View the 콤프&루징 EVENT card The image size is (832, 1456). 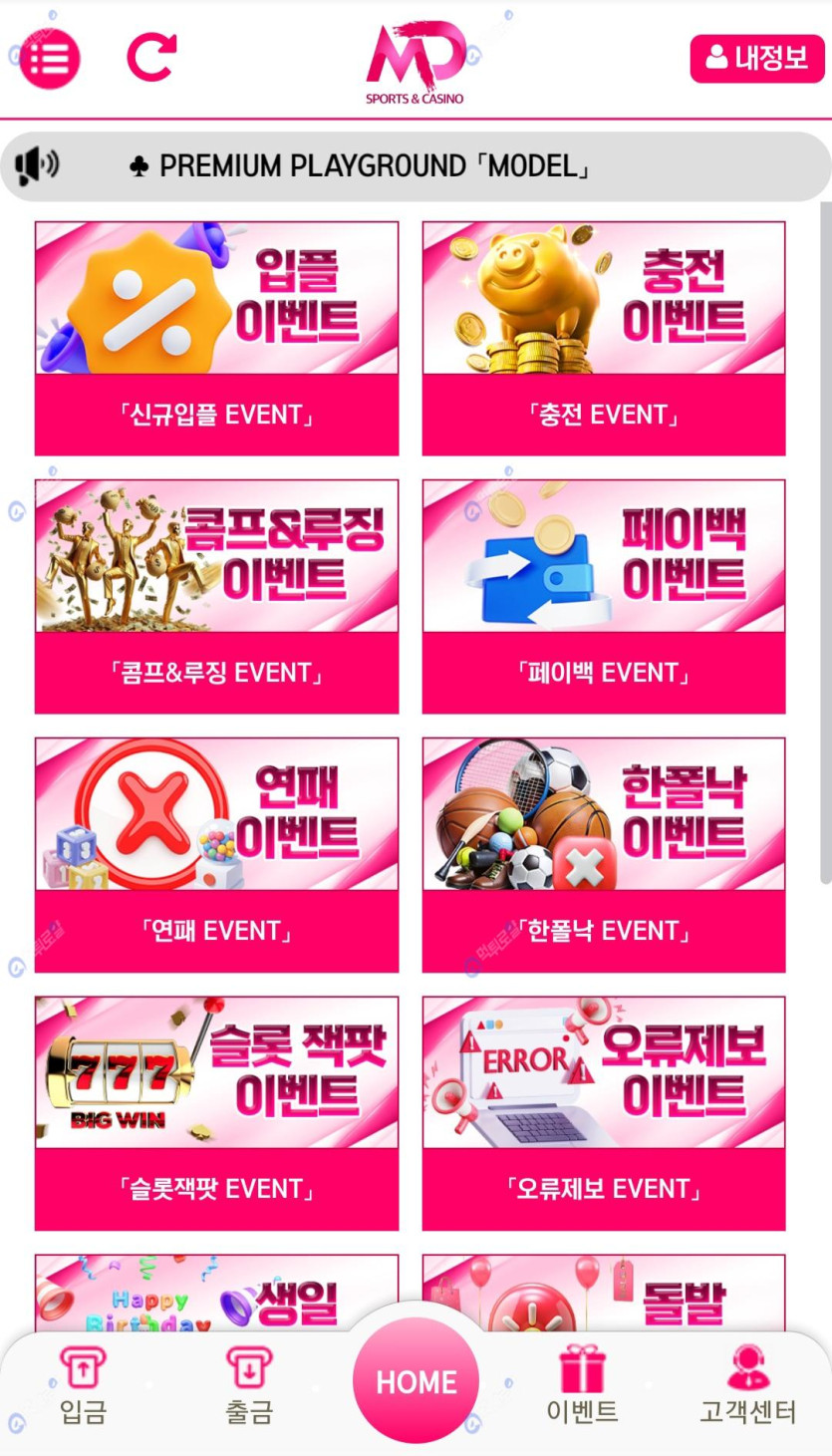pyautogui.click(x=216, y=596)
